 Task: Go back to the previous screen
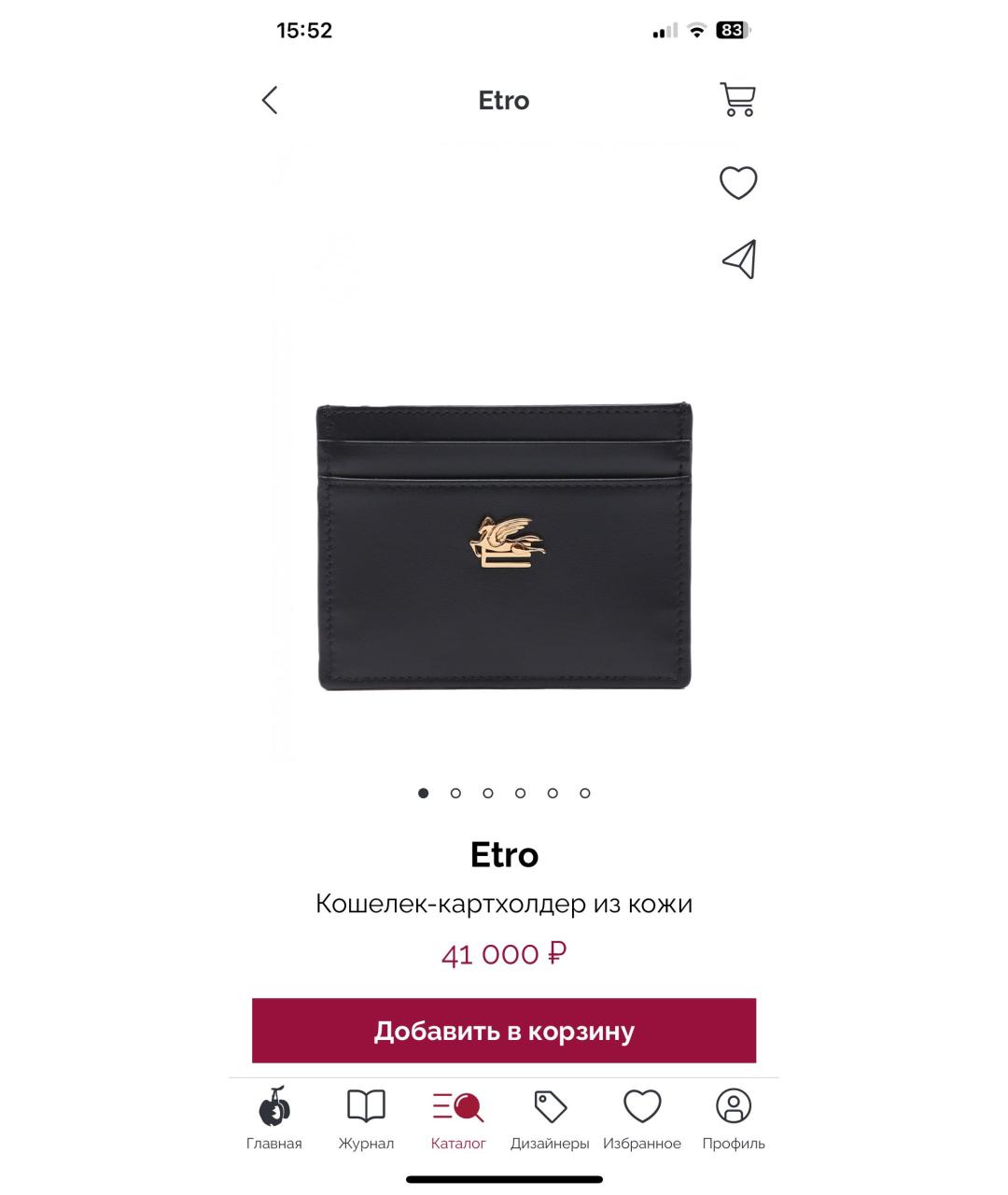pyautogui.click(x=270, y=100)
